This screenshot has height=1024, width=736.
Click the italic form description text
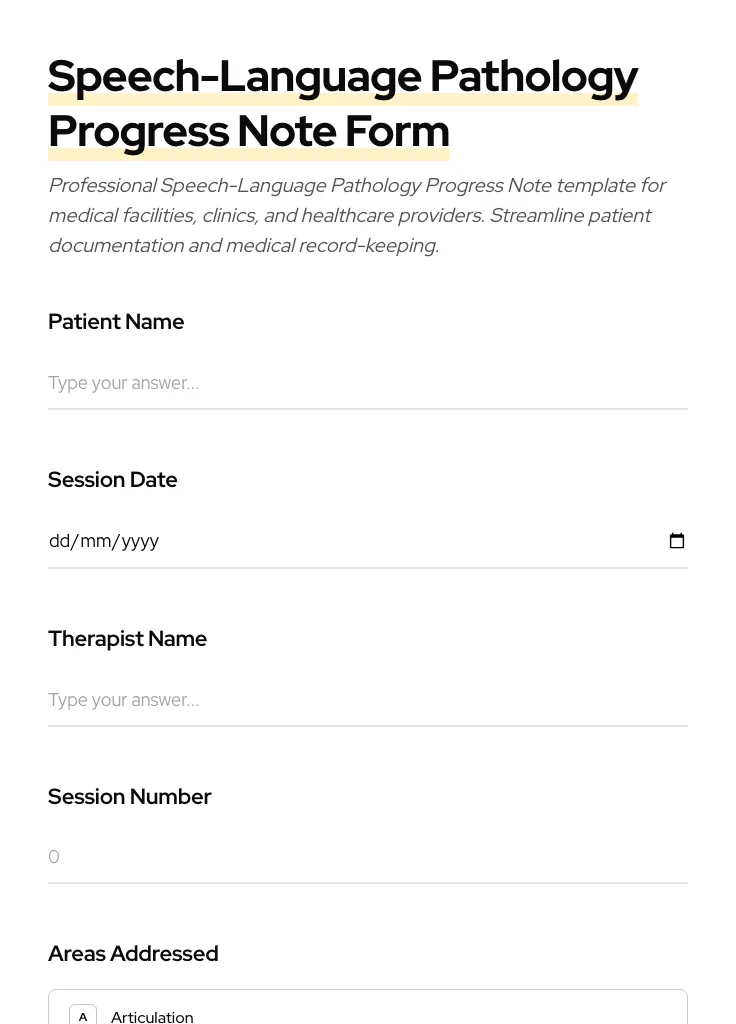pos(357,214)
